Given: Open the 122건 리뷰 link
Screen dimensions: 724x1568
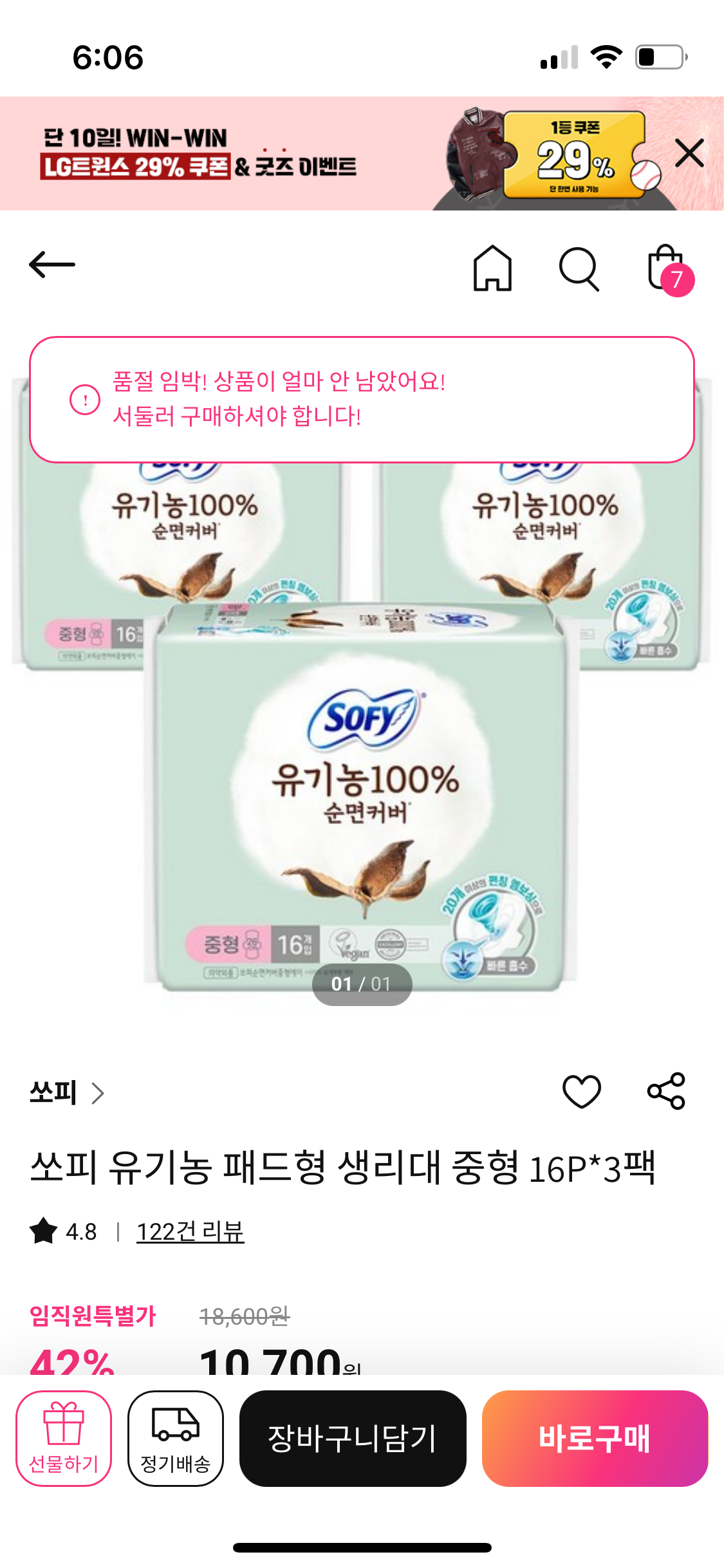Looking at the screenshot, I should pos(190,1231).
